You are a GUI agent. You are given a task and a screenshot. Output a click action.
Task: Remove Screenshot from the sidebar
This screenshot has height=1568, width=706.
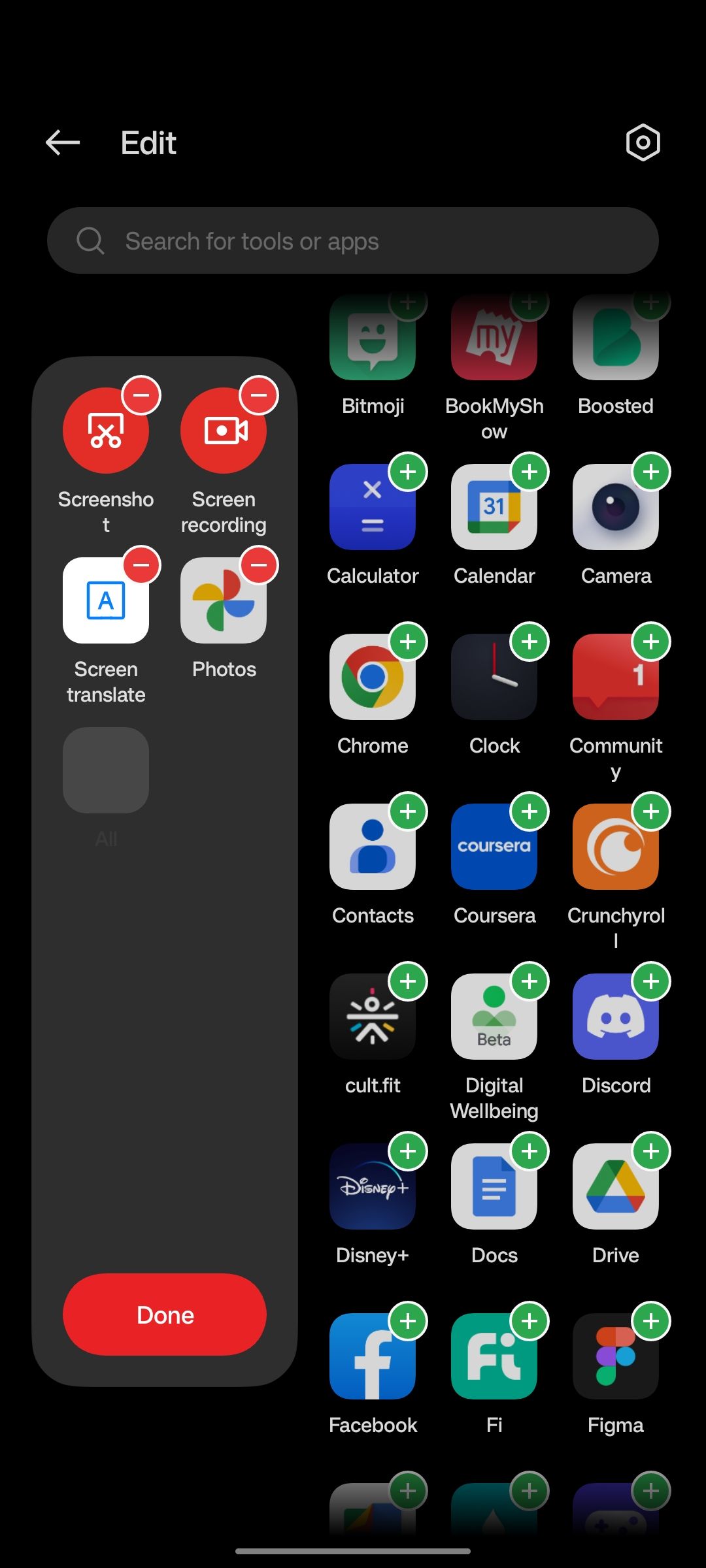(x=141, y=395)
